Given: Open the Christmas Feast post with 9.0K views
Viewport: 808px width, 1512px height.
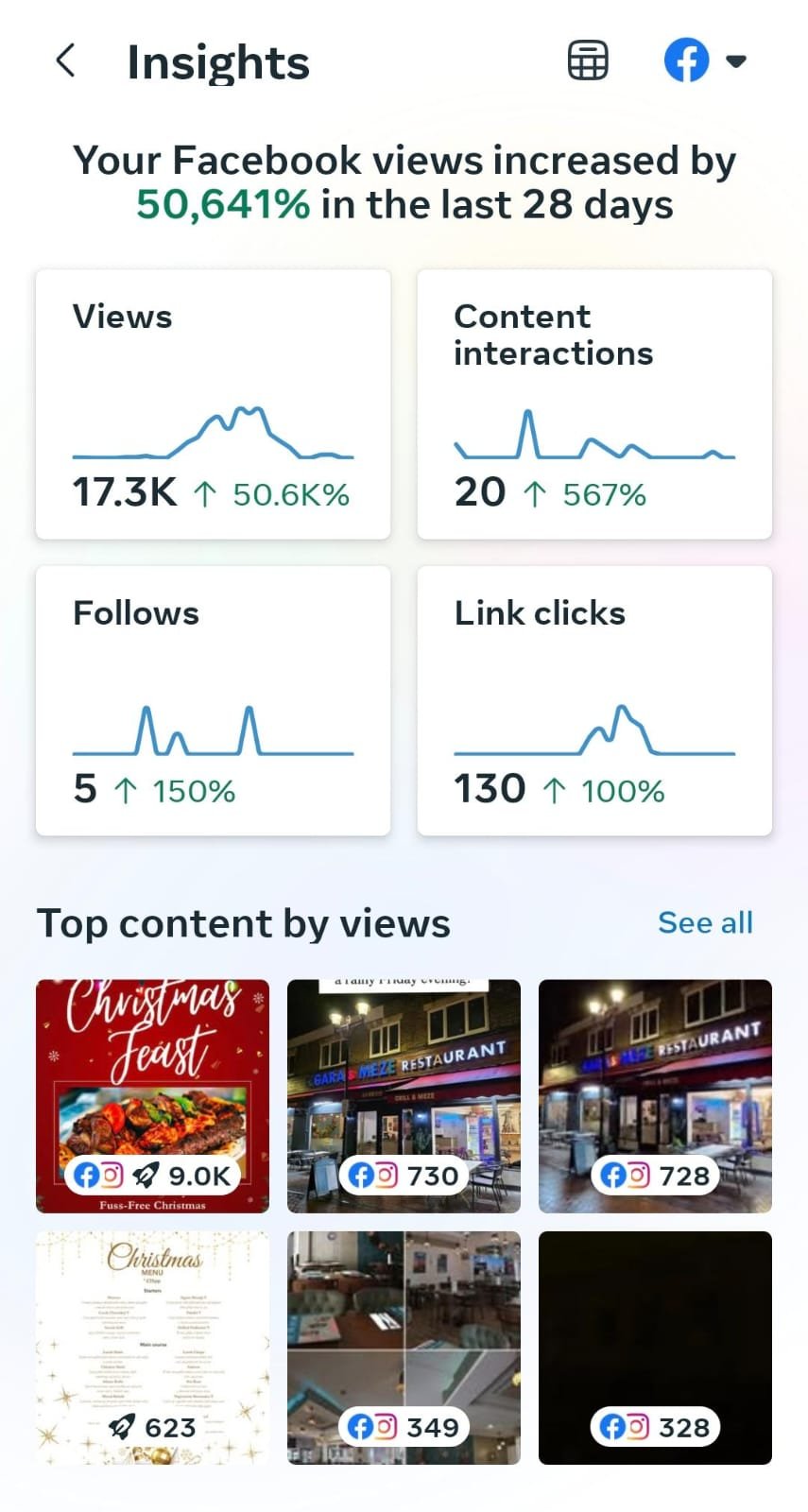Looking at the screenshot, I should (x=152, y=1095).
